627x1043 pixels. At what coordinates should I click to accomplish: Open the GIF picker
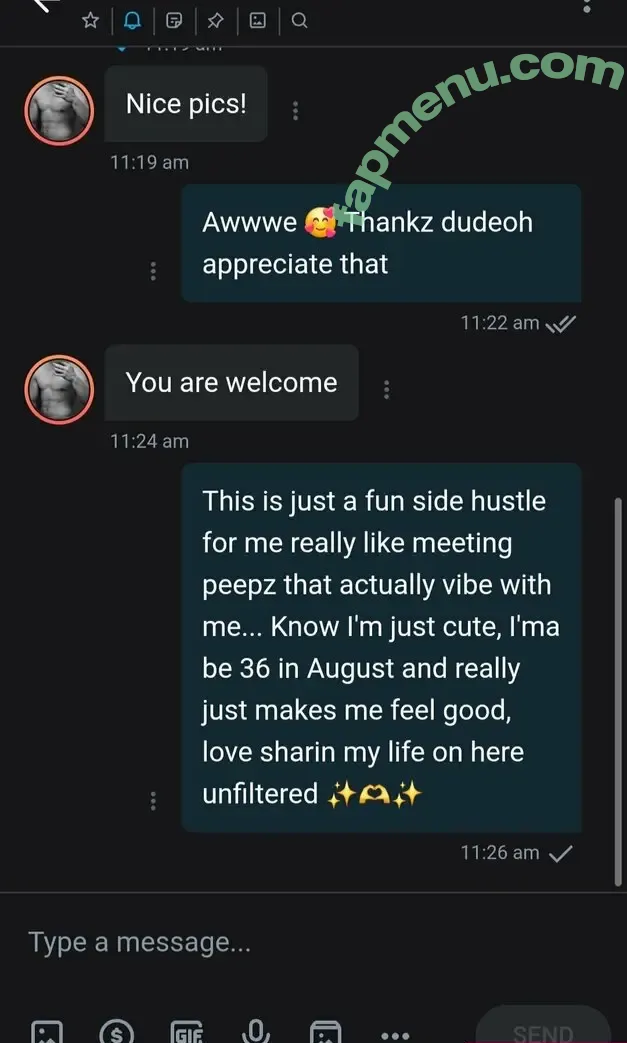pos(187,1030)
